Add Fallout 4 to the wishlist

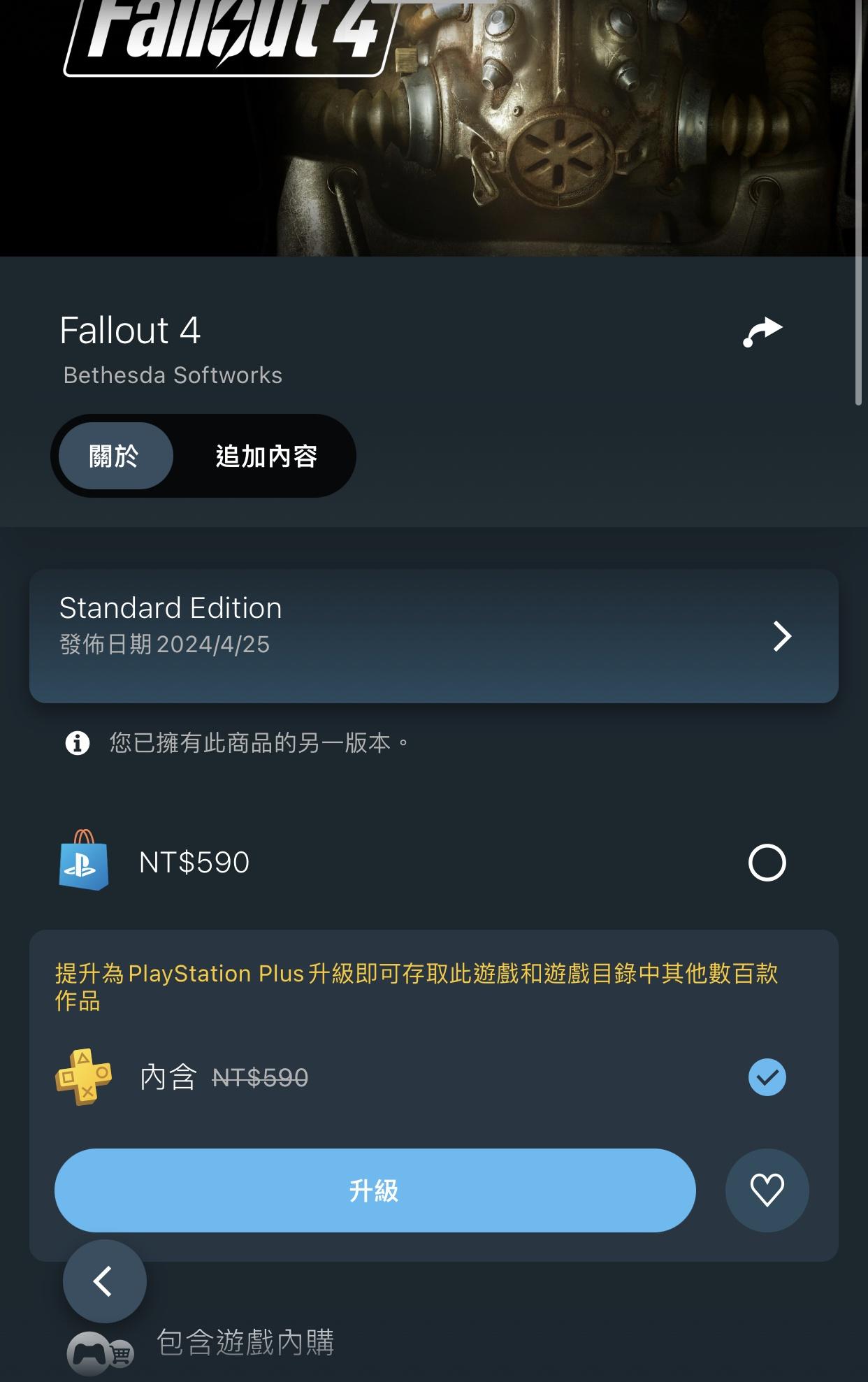click(767, 1190)
